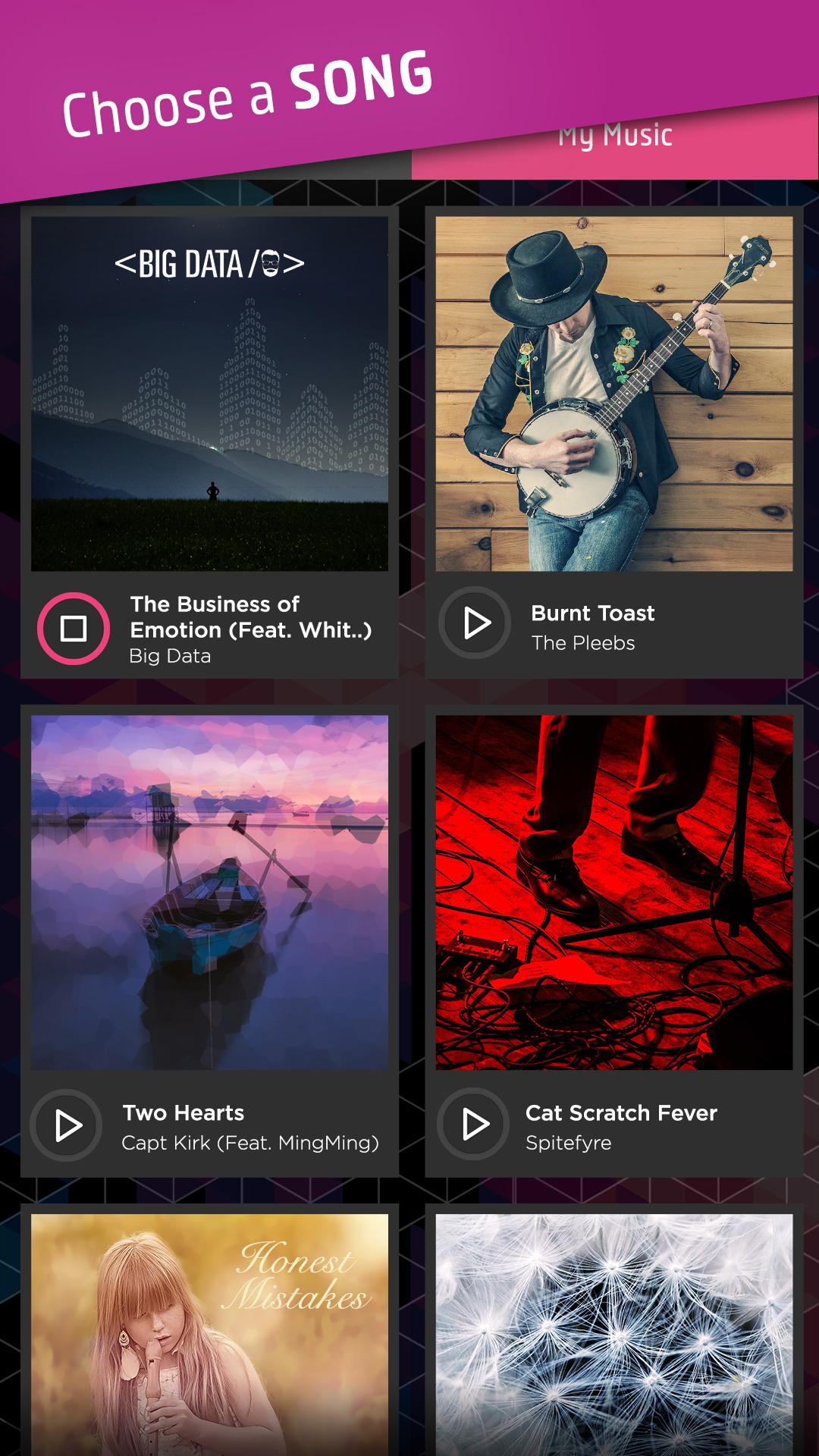Play Two Hearts by Capt Kirk
The width and height of the screenshot is (819, 1456).
click(x=66, y=1125)
